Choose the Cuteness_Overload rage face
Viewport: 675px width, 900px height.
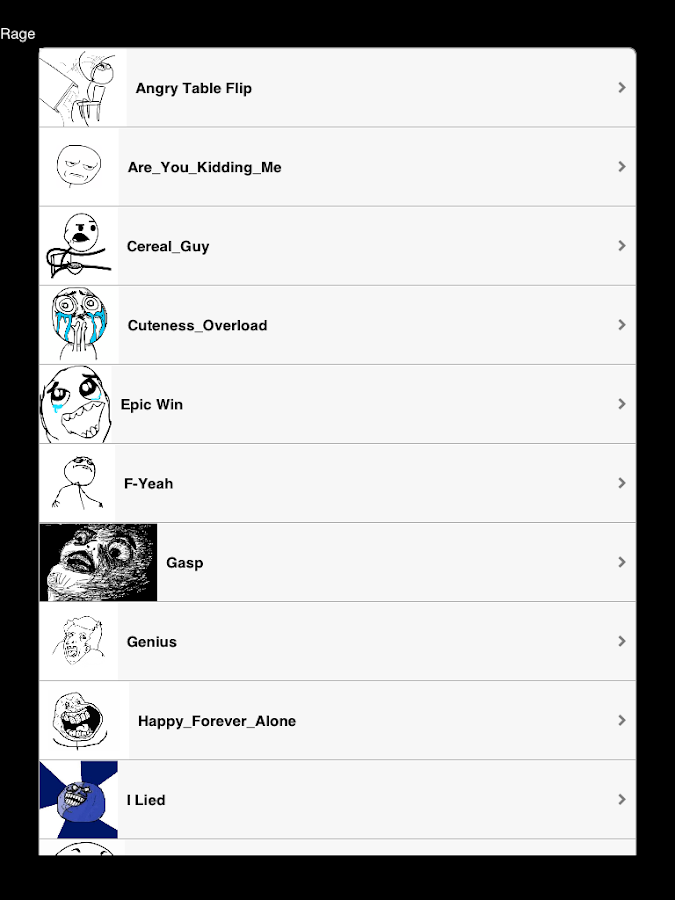(337, 325)
